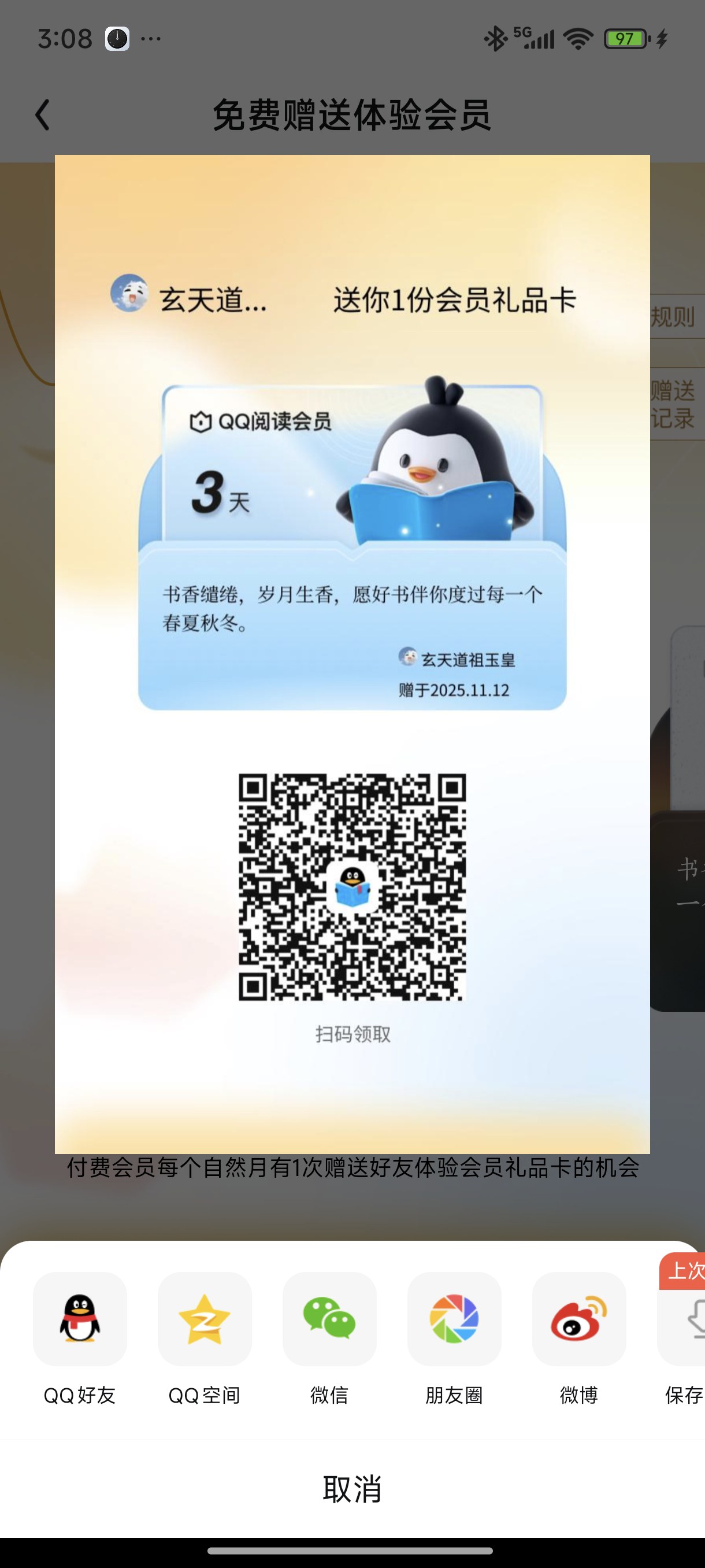
Task: Share the gift card to QQ好友
Action: click(80, 1318)
